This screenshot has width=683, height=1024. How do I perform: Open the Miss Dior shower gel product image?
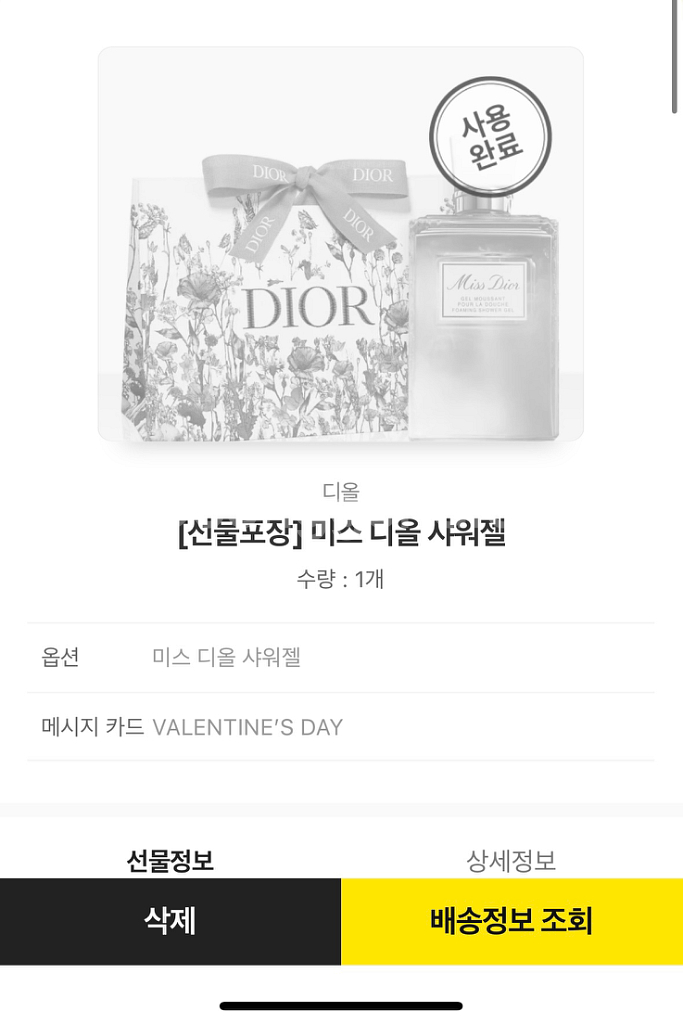(340, 245)
